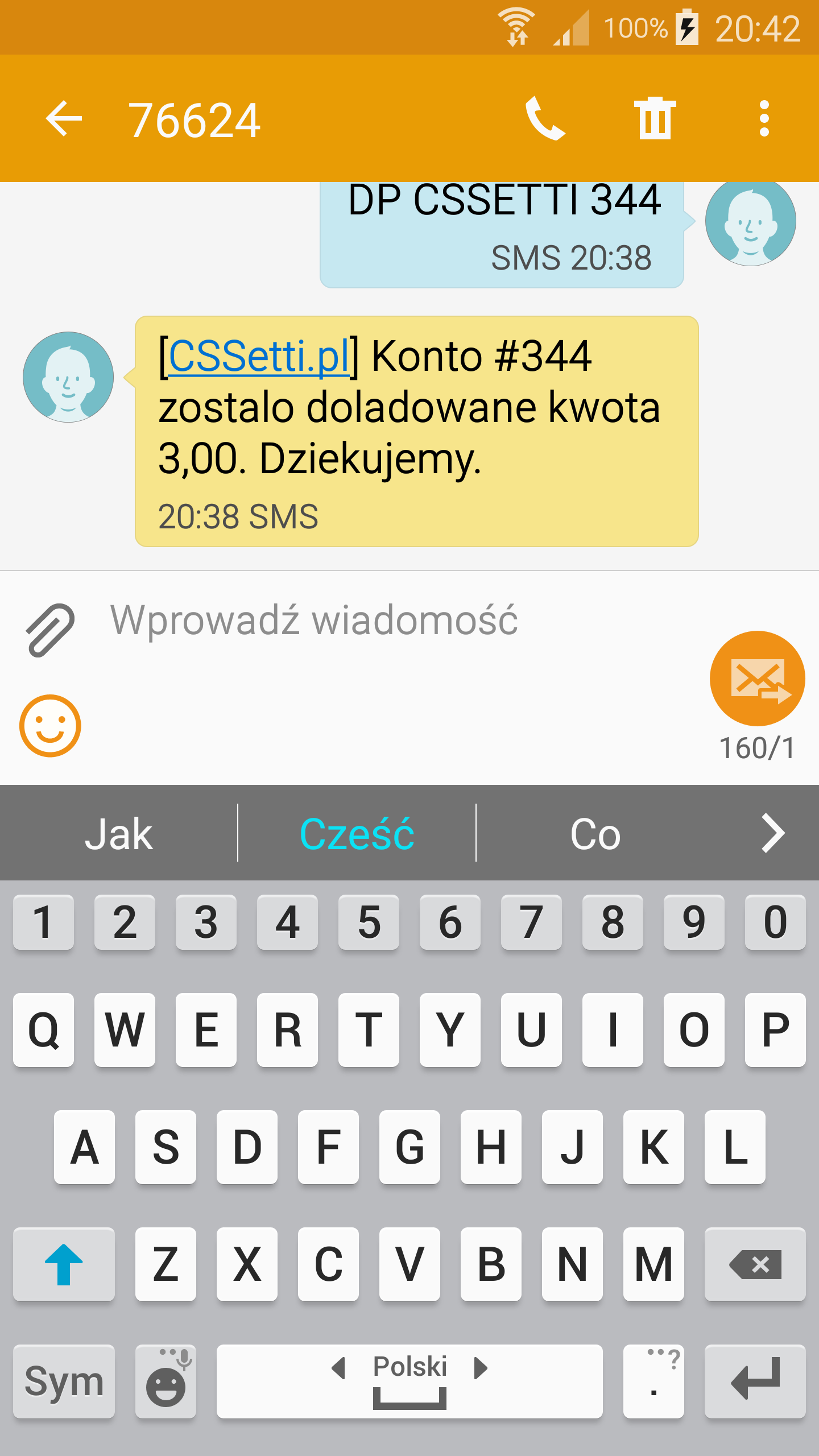The width and height of the screenshot is (819, 1456).
Task: Insert the suggested word 'Jak'
Action: pos(118,834)
